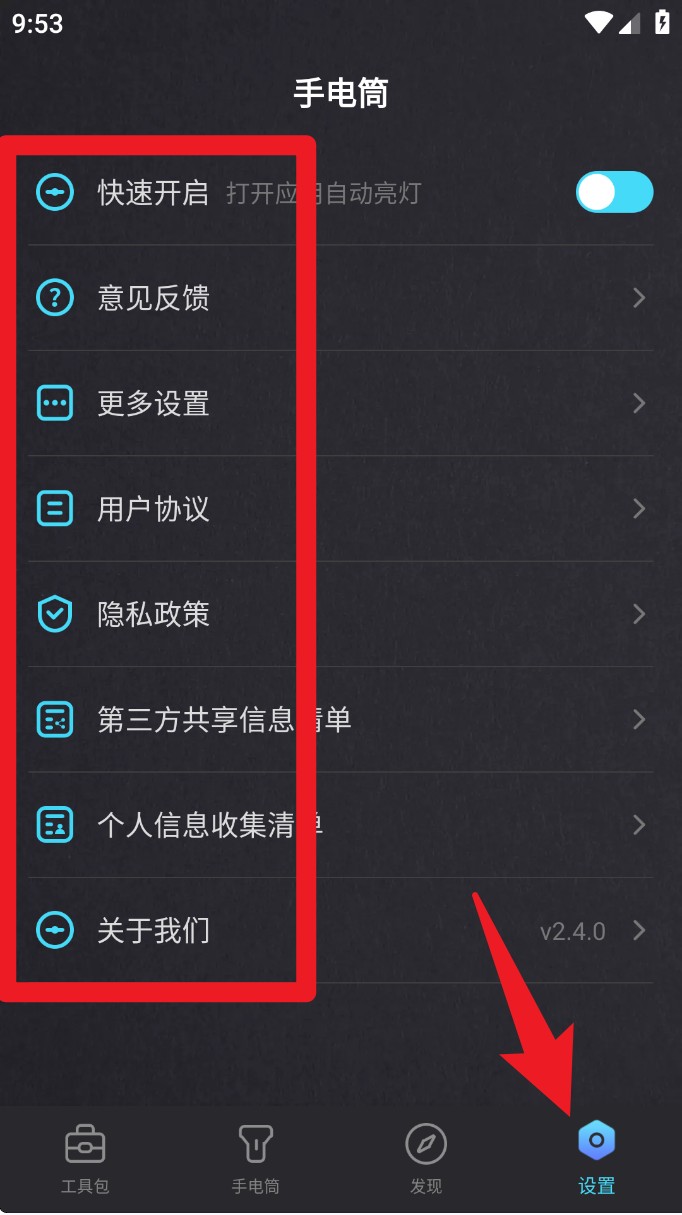Screen dimensions: 682x1215
Task: Toggle the 快速开启 switch
Action: tap(614, 192)
